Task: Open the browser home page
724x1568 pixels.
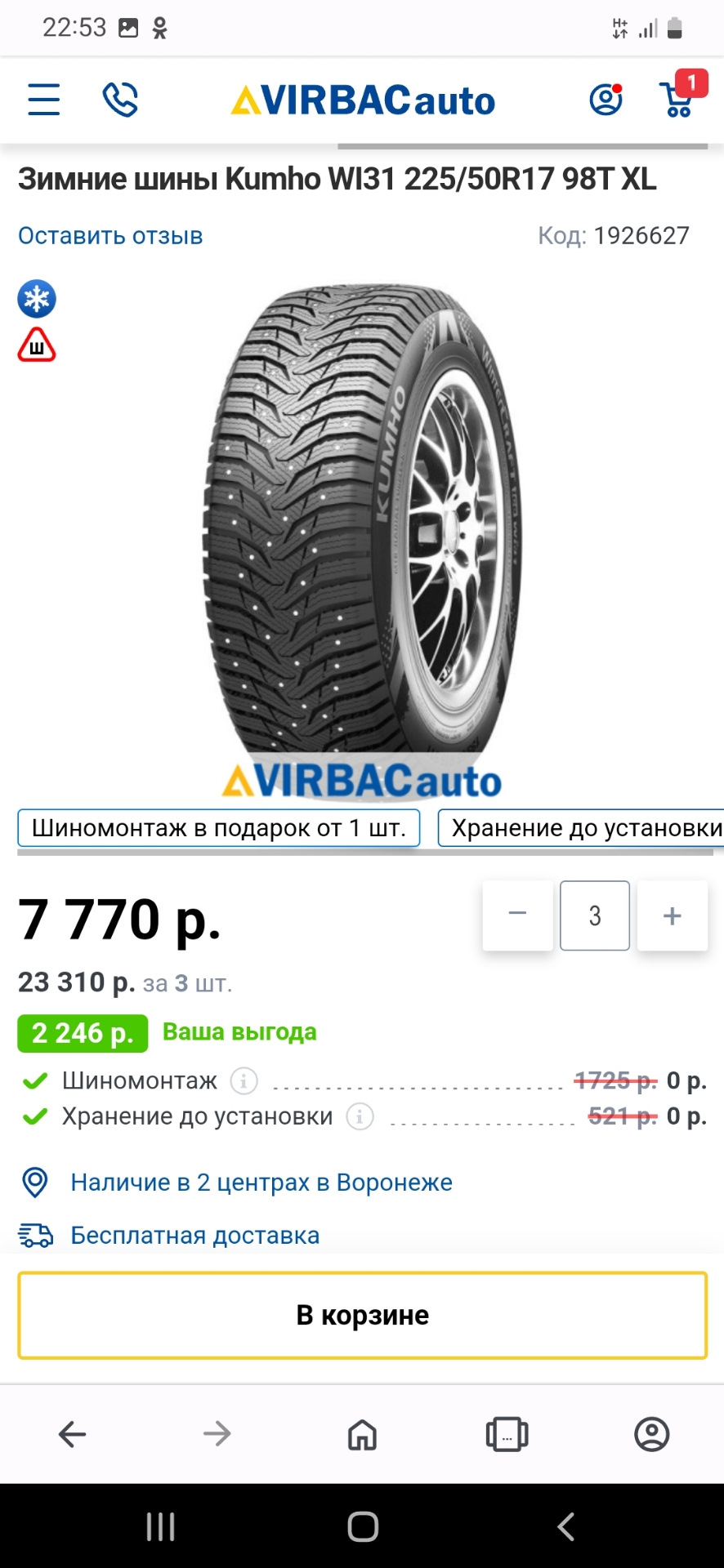Action: coord(362,1433)
